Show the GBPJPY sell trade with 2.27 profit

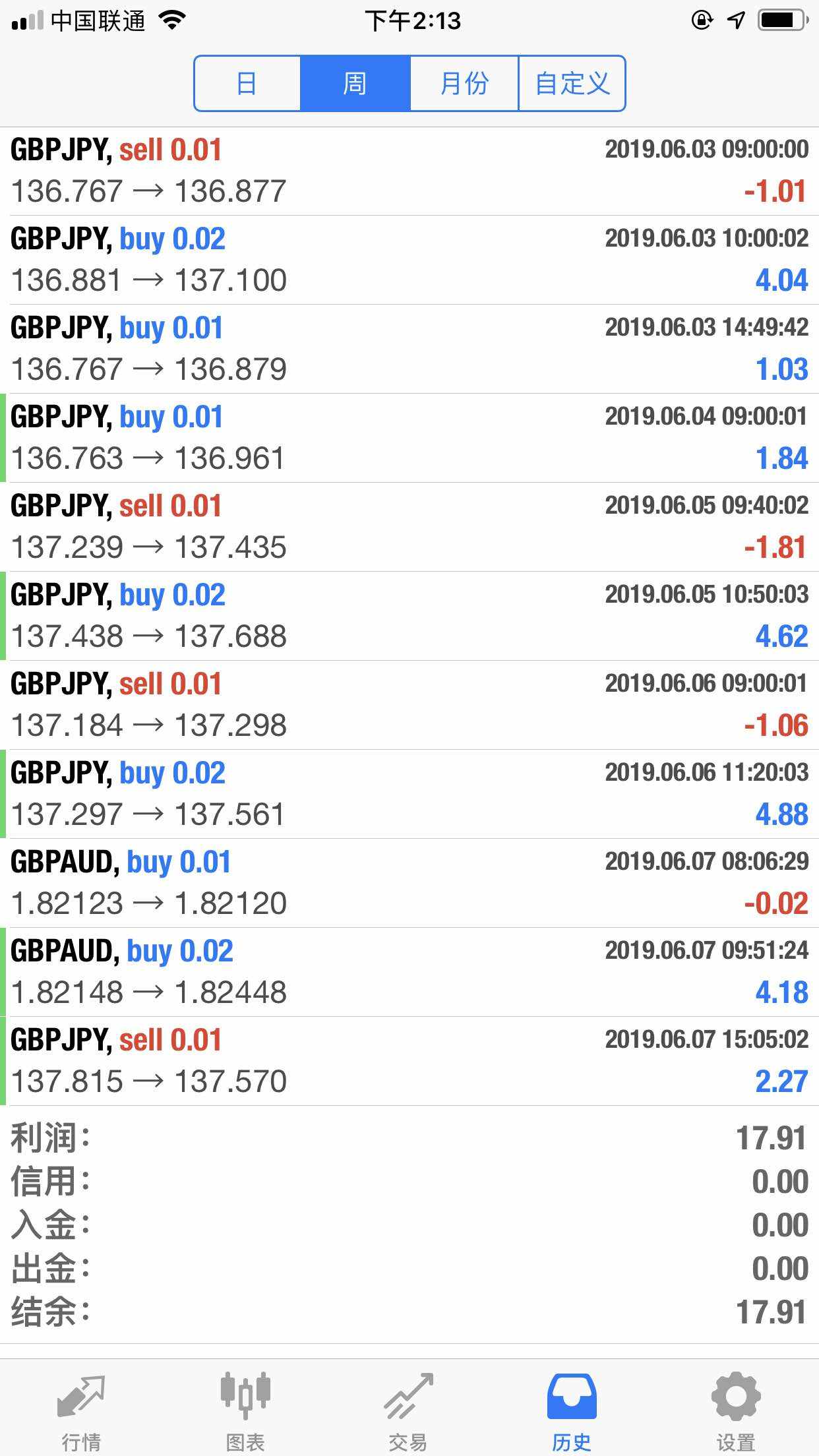coord(409,1061)
